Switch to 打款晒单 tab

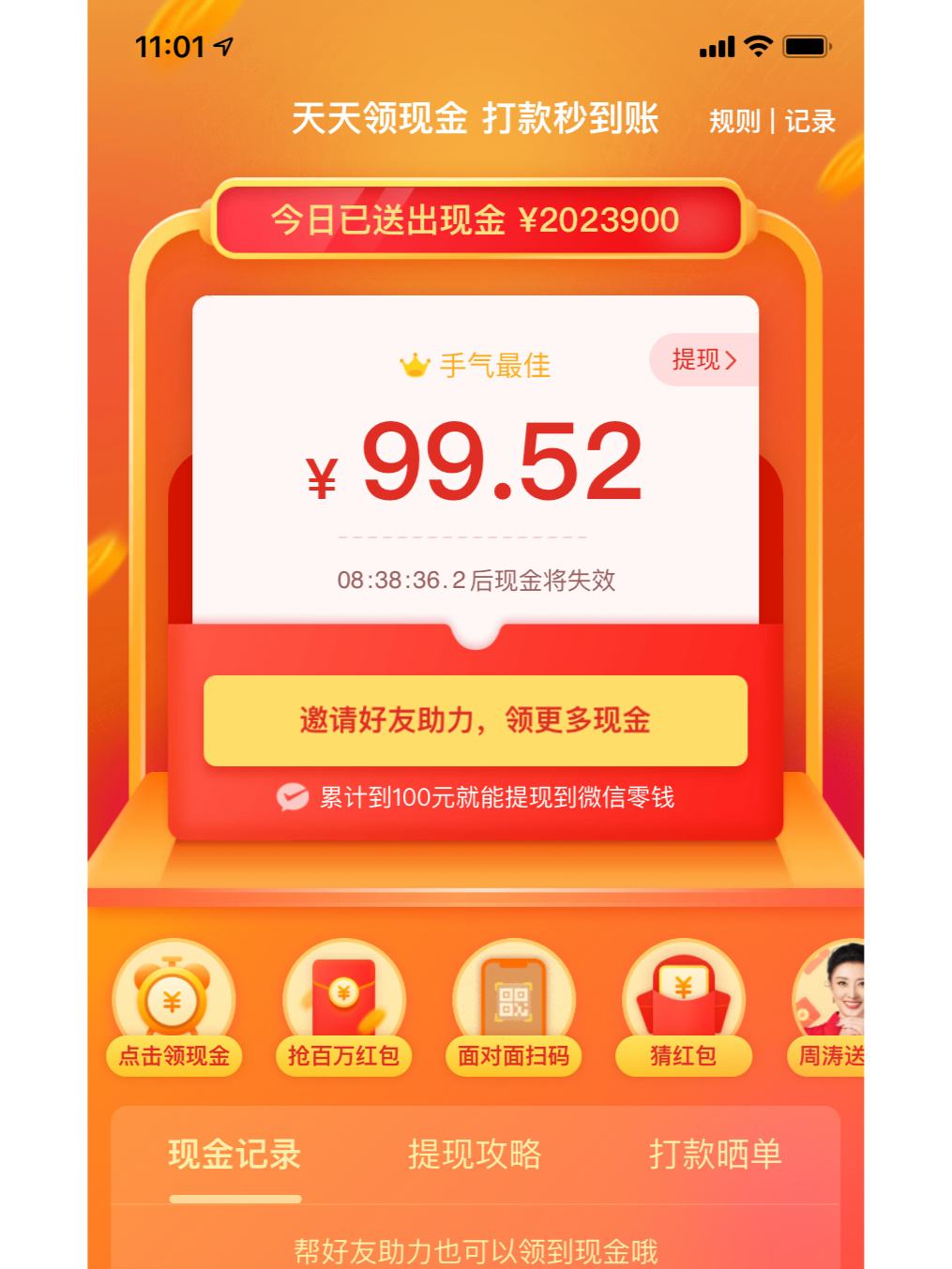point(715,1154)
